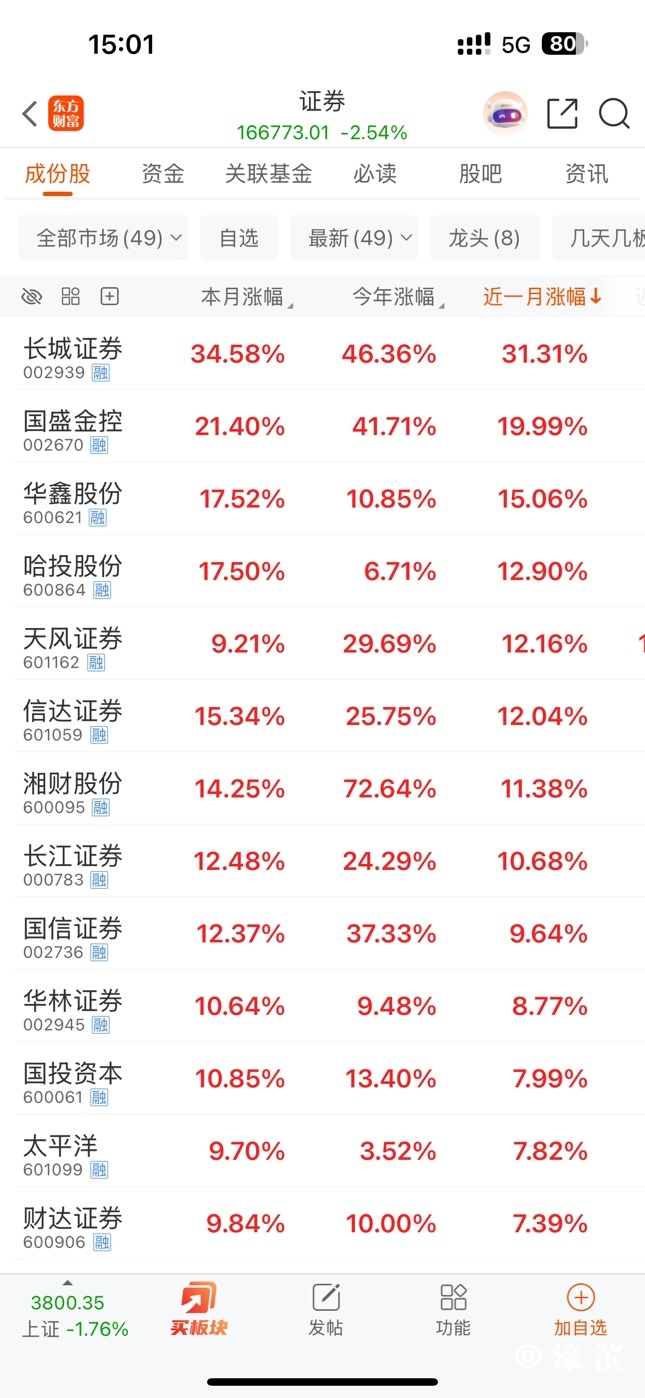Go back with the arrow icon
The width and height of the screenshot is (645, 1398).
[30, 114]
